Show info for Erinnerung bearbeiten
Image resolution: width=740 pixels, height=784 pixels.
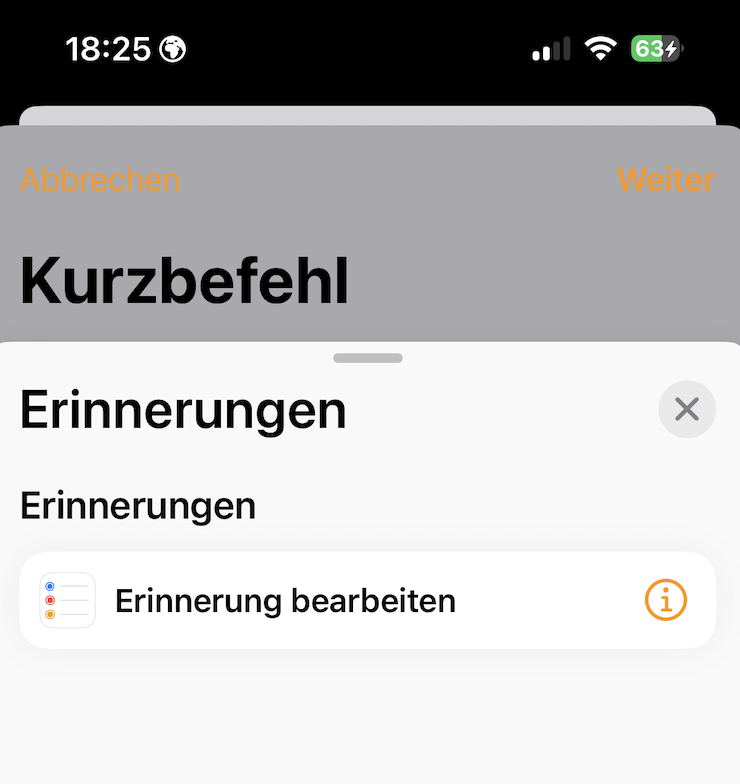point(666,601)
